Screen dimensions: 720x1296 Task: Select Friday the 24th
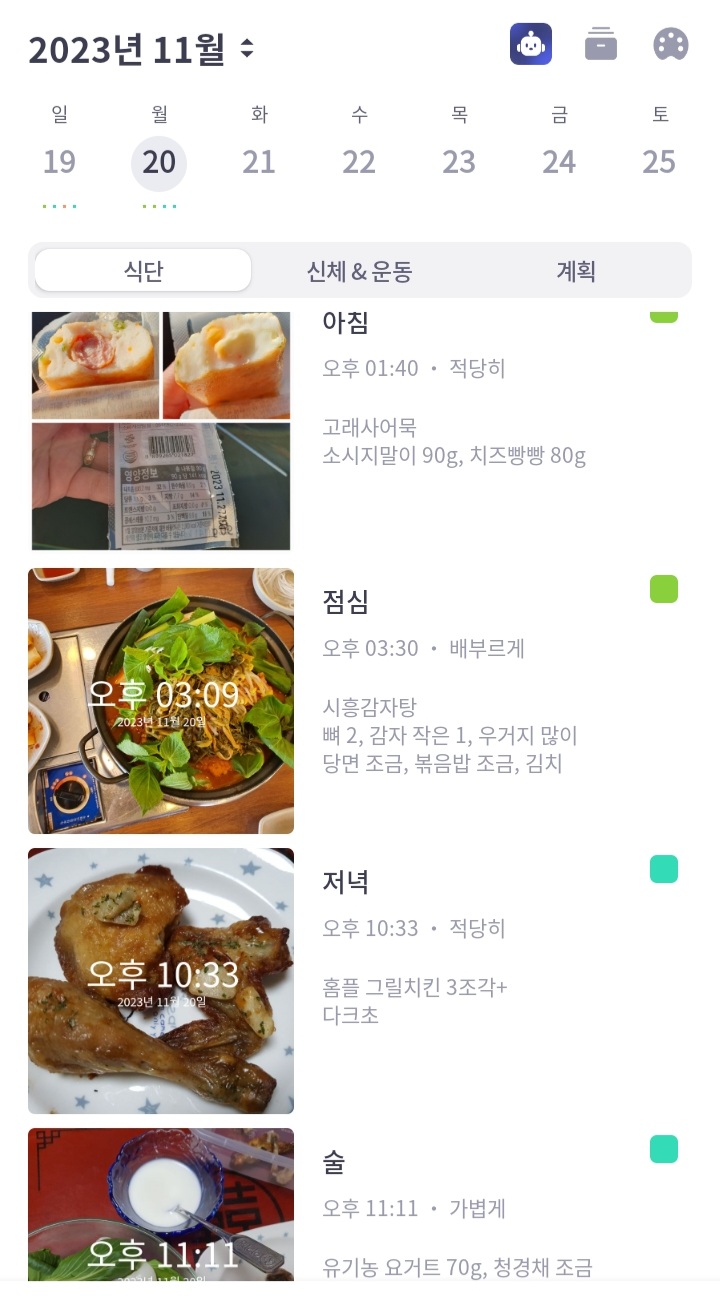pos(559,162)
